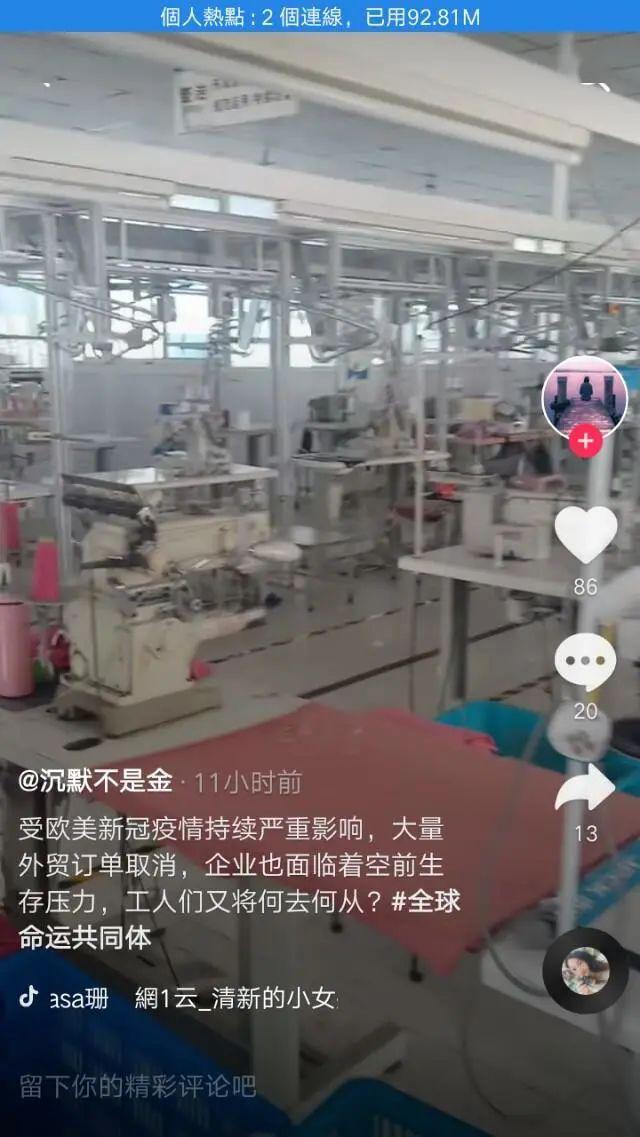Follow the creator via the red plus button
This screenshot has width=640, height=1137.
[585, 440]
